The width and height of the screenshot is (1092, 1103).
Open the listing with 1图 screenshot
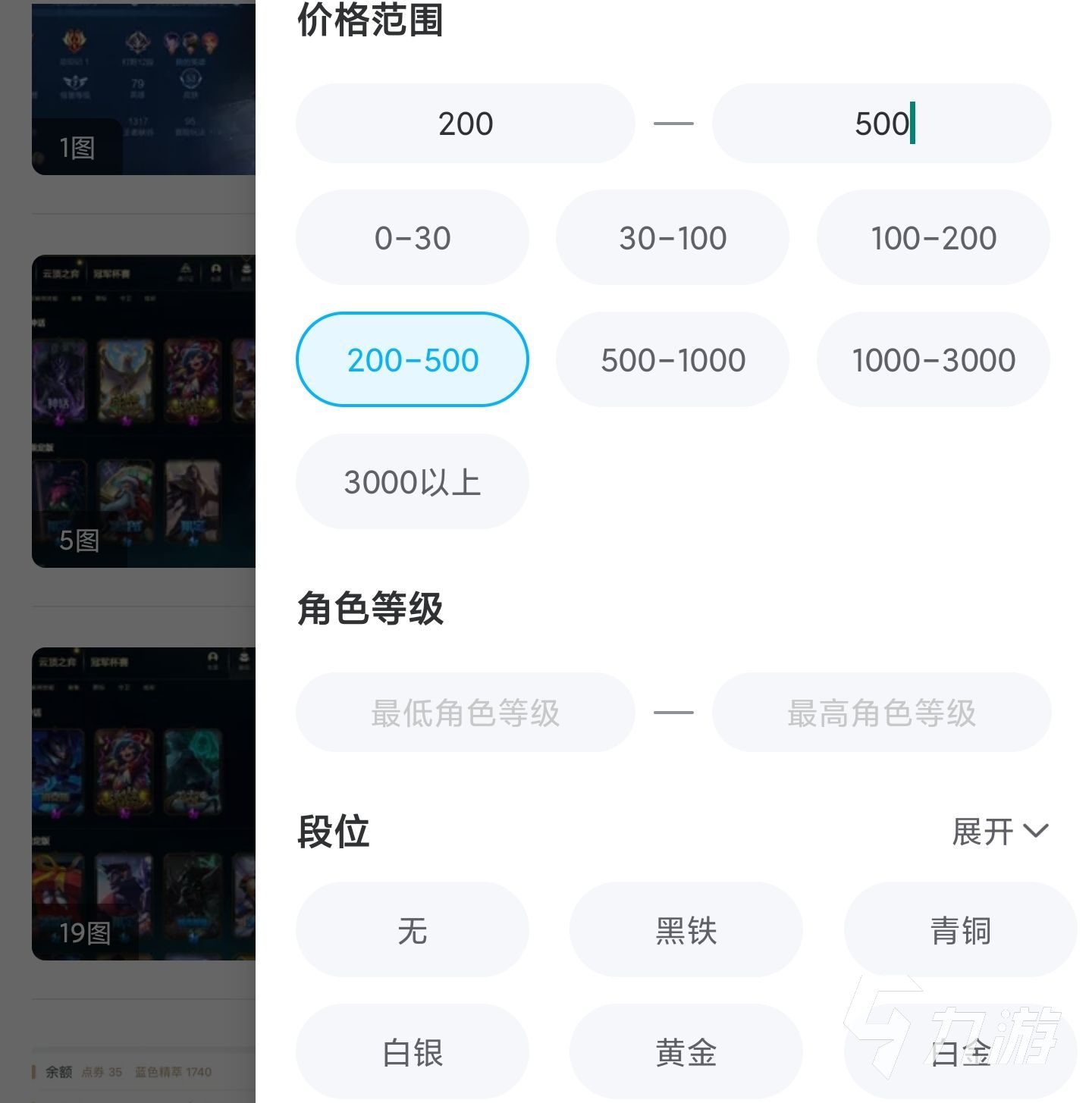click(x=144, y=87)
